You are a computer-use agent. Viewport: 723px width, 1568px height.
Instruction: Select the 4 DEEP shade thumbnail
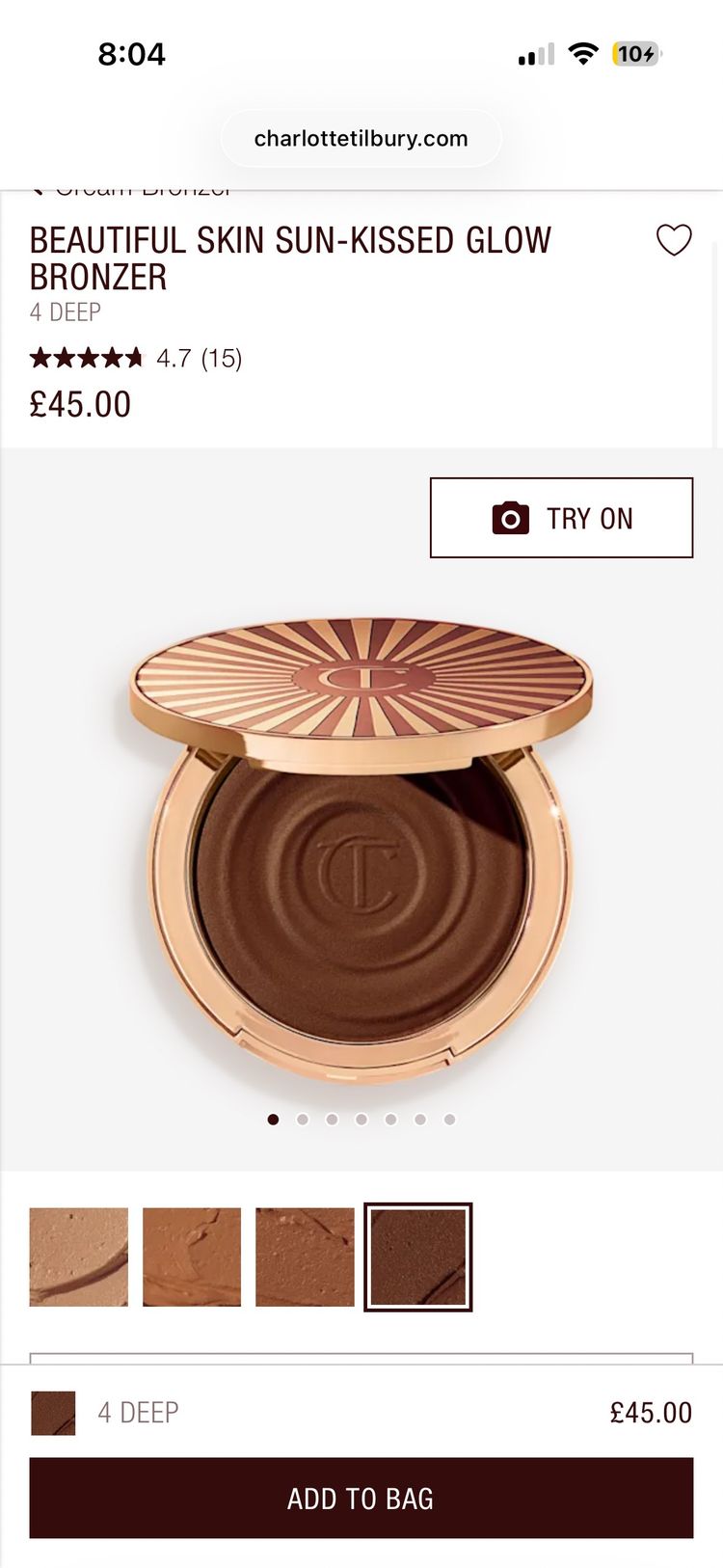point(417,1256)
